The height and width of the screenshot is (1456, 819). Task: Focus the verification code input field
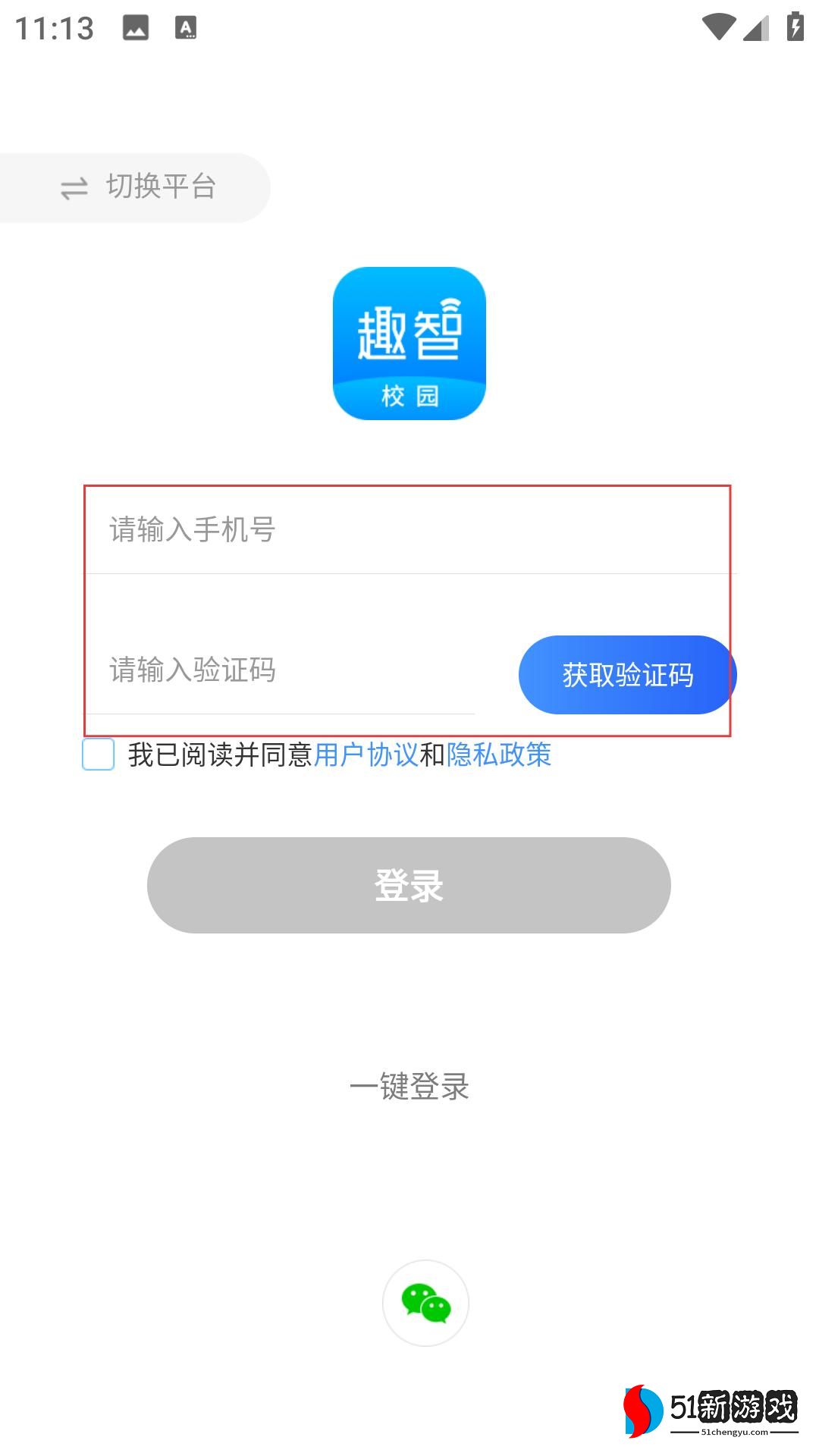pos(288,670)
